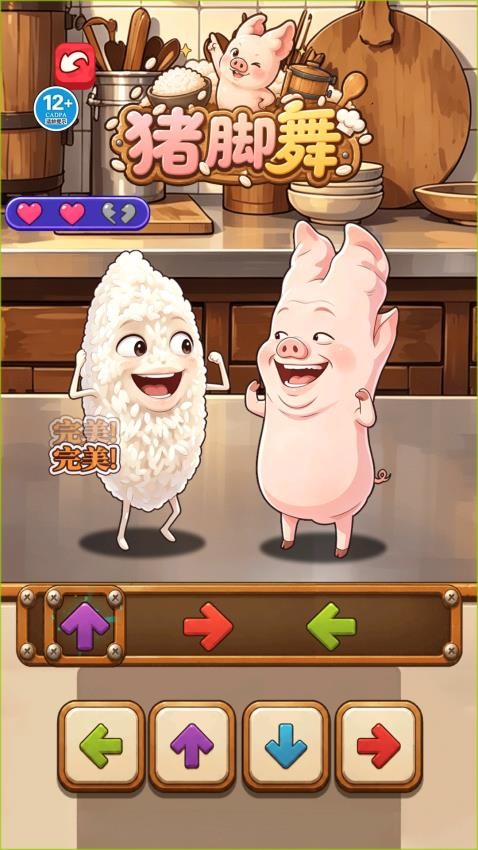Tap the red back arrow button

coord(75,65)
